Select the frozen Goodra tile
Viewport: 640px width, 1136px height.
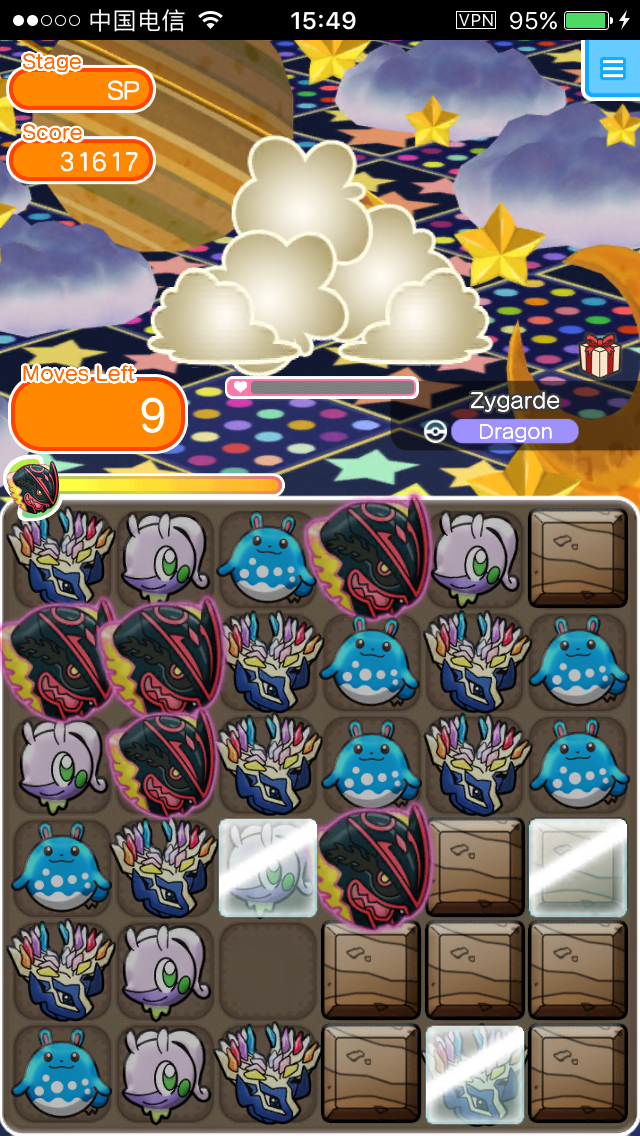pyautogui.click(x=268, y=868)
